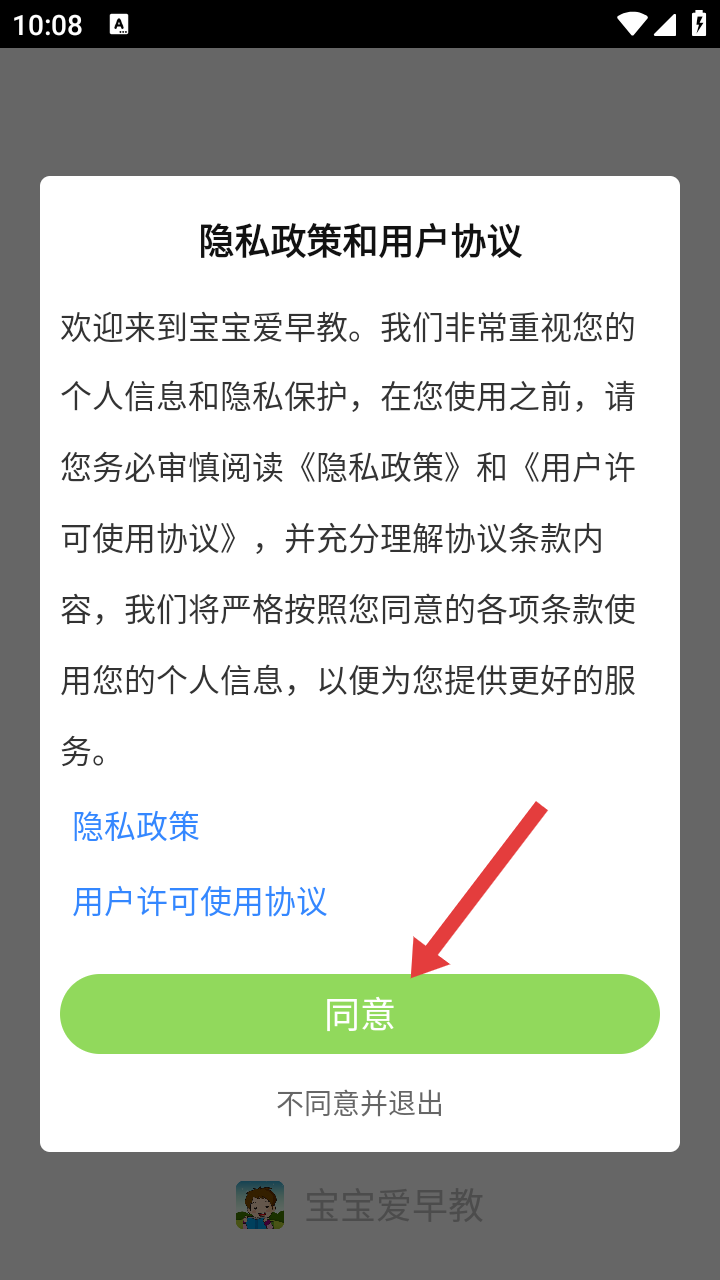Choose 不同意并退出 to decline and exit
The image size is (720, 1280).
[360, 1103]
